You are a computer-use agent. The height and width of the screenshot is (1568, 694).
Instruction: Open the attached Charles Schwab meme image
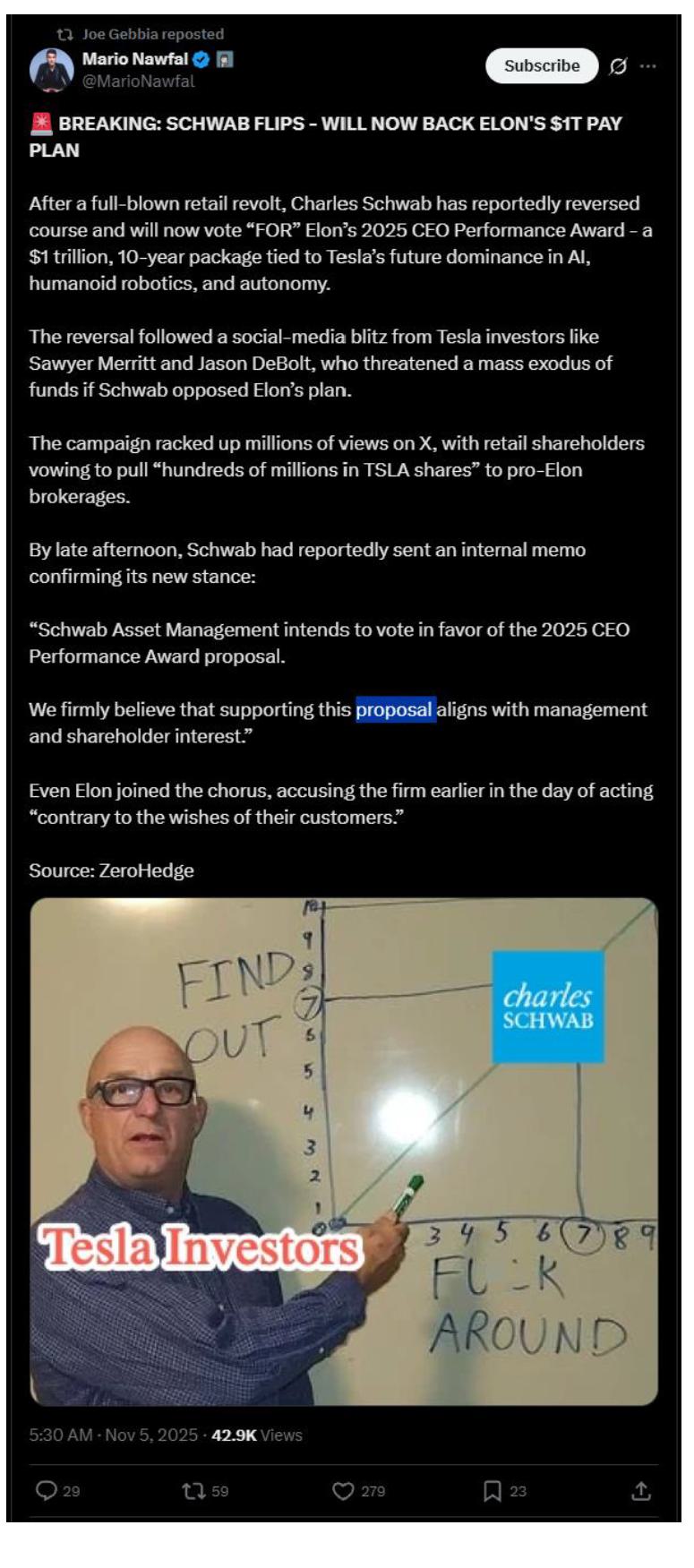click(344, 1151)
